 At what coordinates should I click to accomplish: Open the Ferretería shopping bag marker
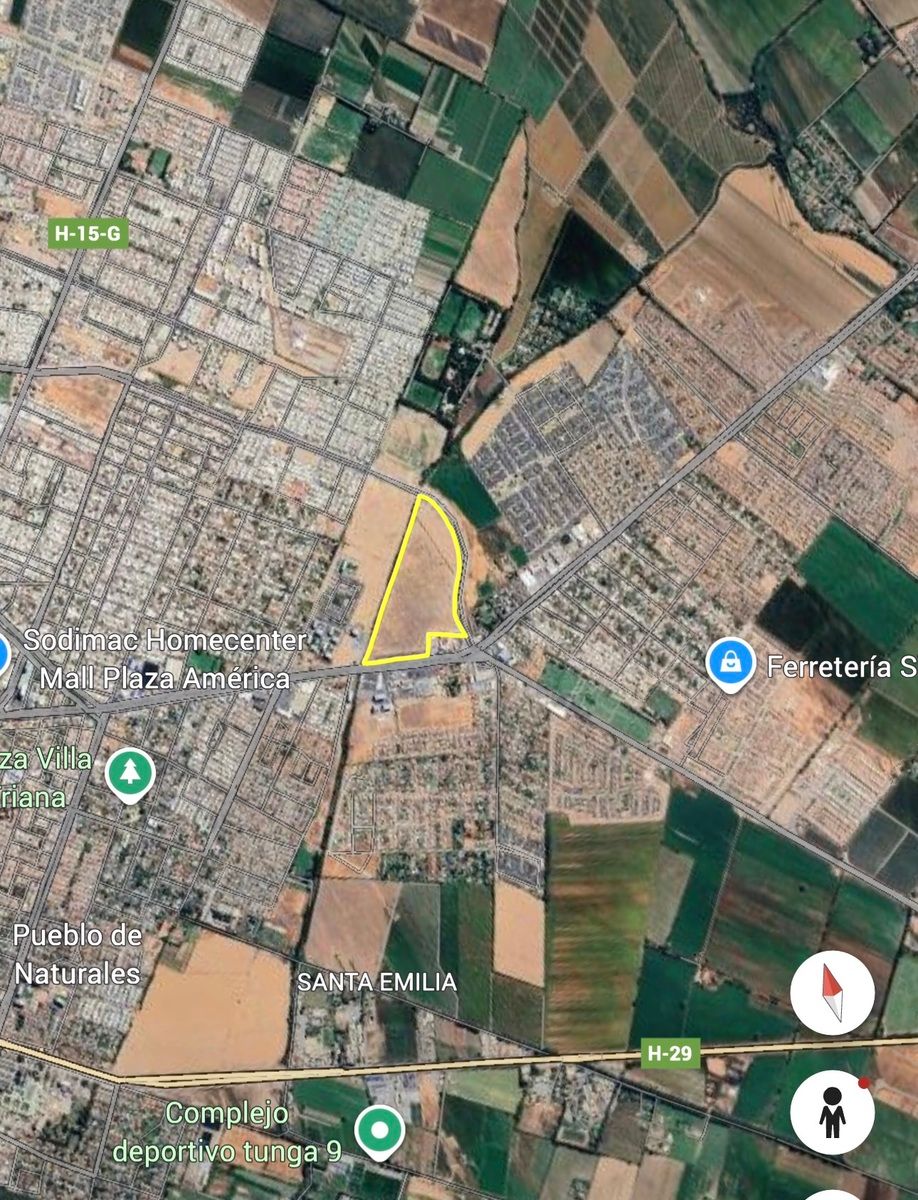[731, 661]
